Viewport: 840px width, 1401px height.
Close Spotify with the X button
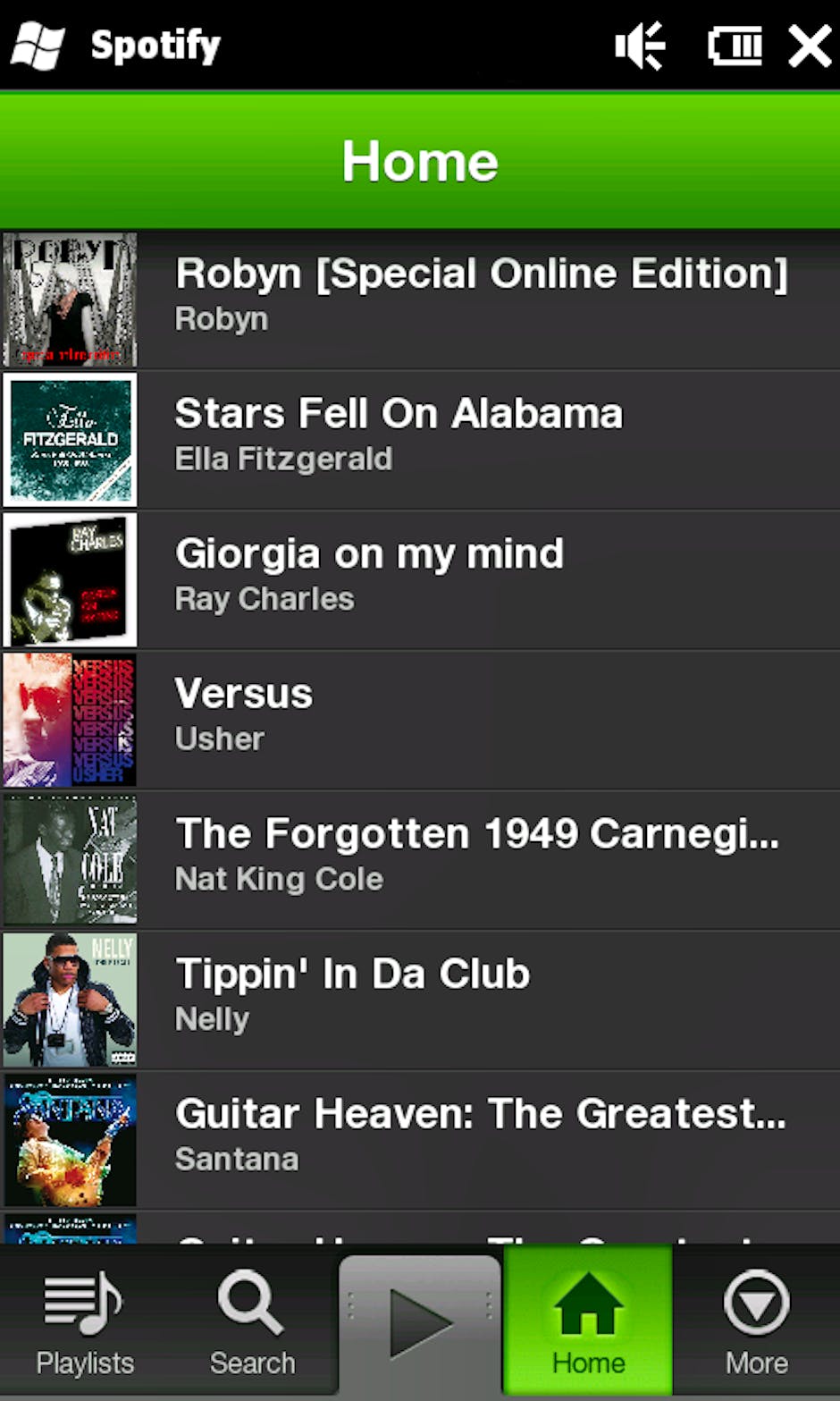tap(809, 46)
